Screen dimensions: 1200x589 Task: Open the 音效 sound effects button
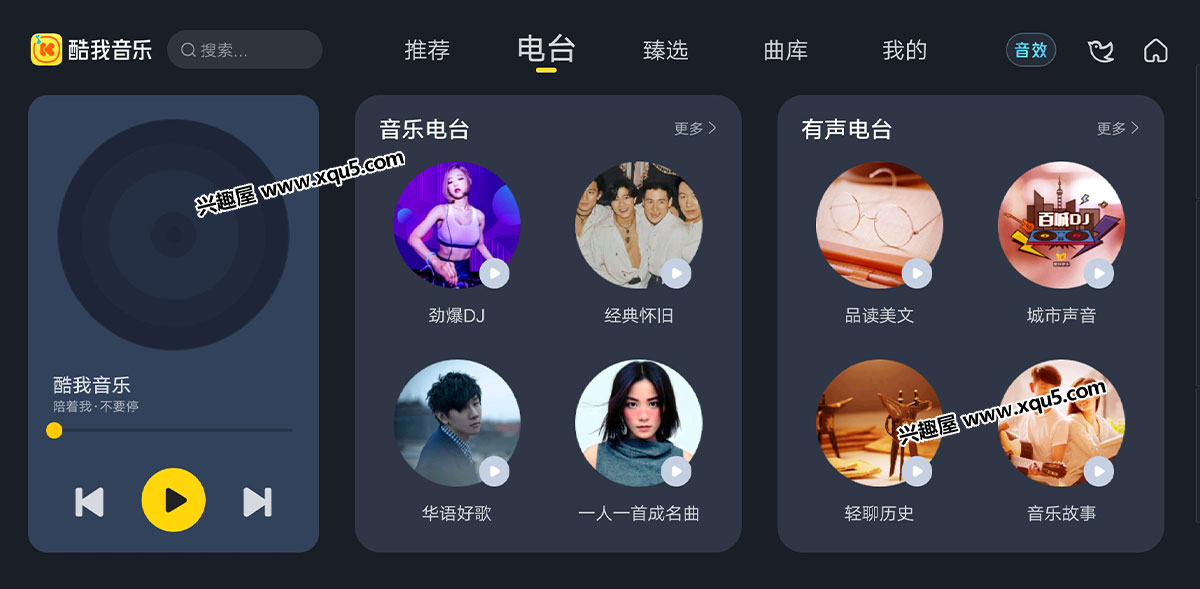pyautogui.click(x=1030, y=50)
